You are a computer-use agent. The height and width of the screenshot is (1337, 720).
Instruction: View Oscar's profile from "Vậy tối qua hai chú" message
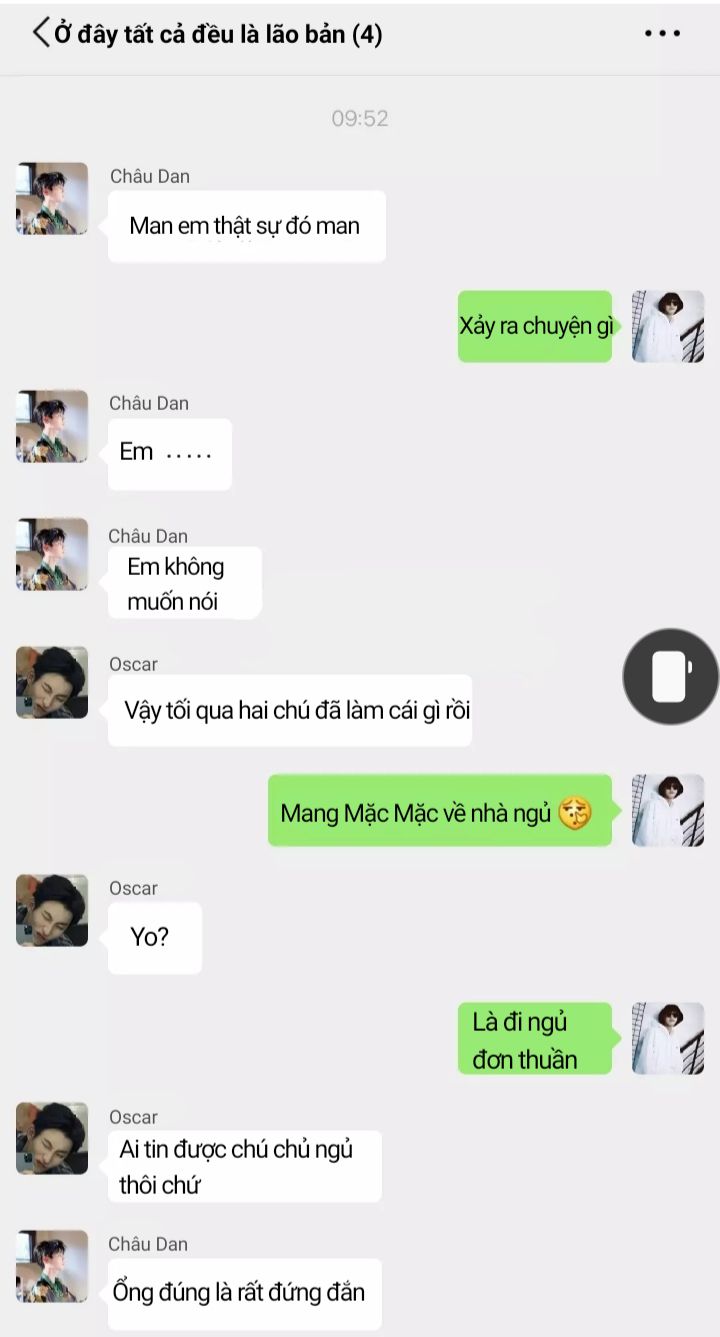pyautogui.click(x=52, y=683)
